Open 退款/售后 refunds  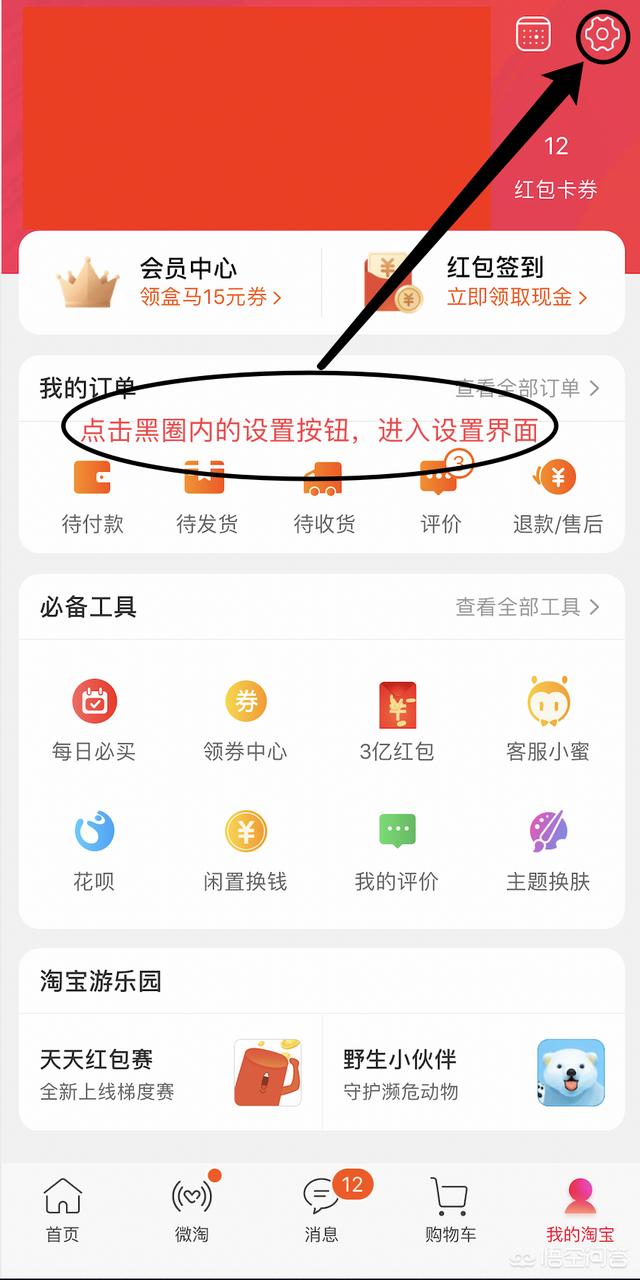click(558, 497)
